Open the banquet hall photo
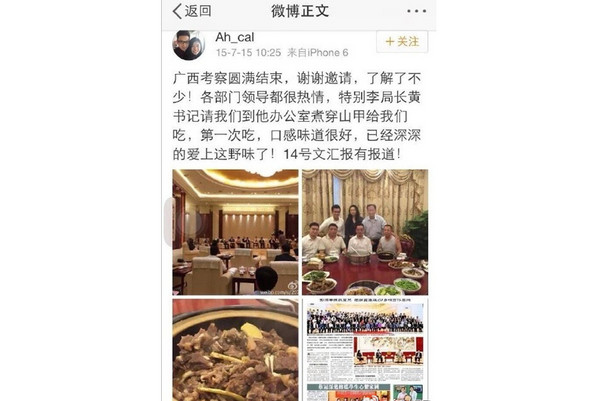 point(235,232)
